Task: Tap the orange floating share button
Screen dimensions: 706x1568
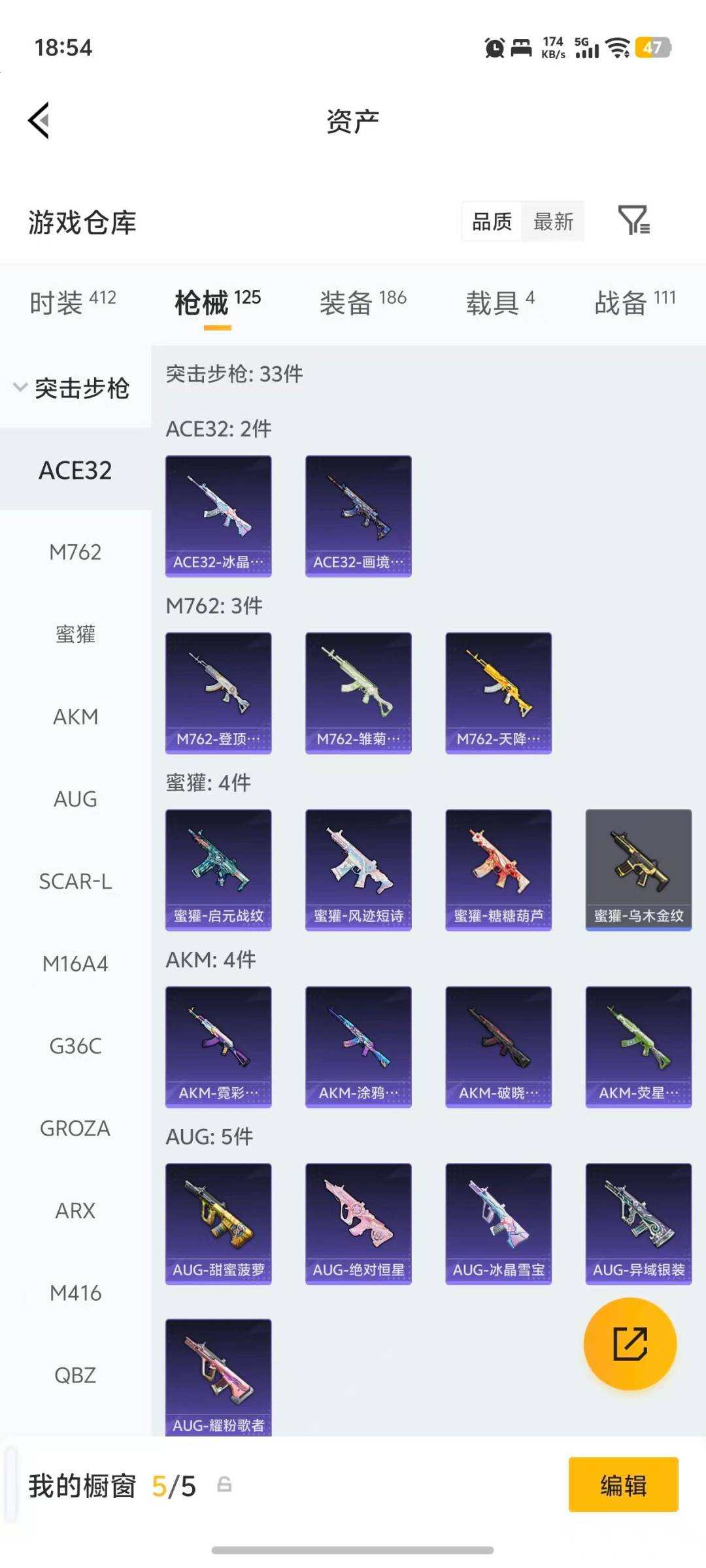Action: coord(630,1343)
